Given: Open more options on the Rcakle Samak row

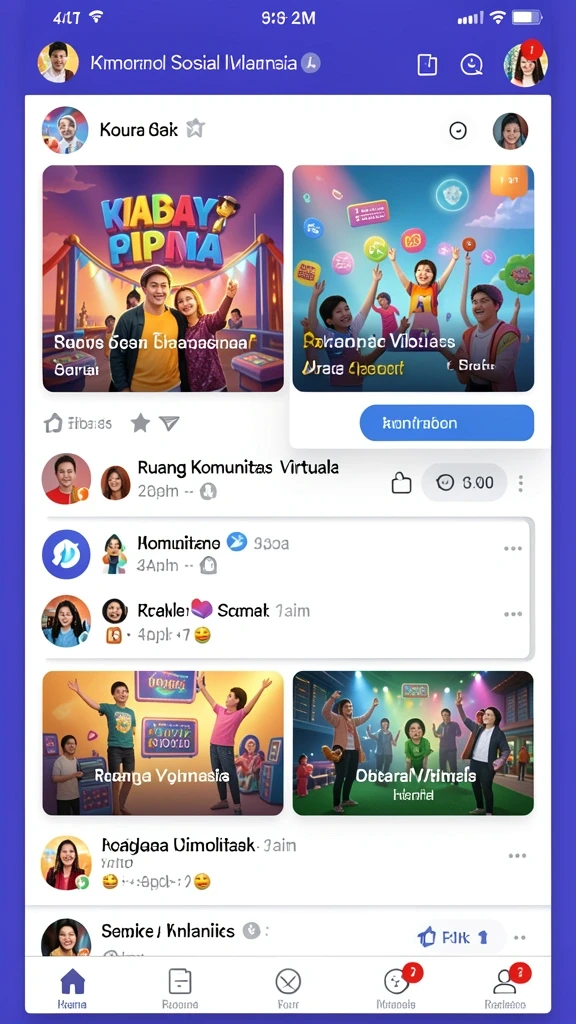Looking at the screenshot, I should [513, 615].
